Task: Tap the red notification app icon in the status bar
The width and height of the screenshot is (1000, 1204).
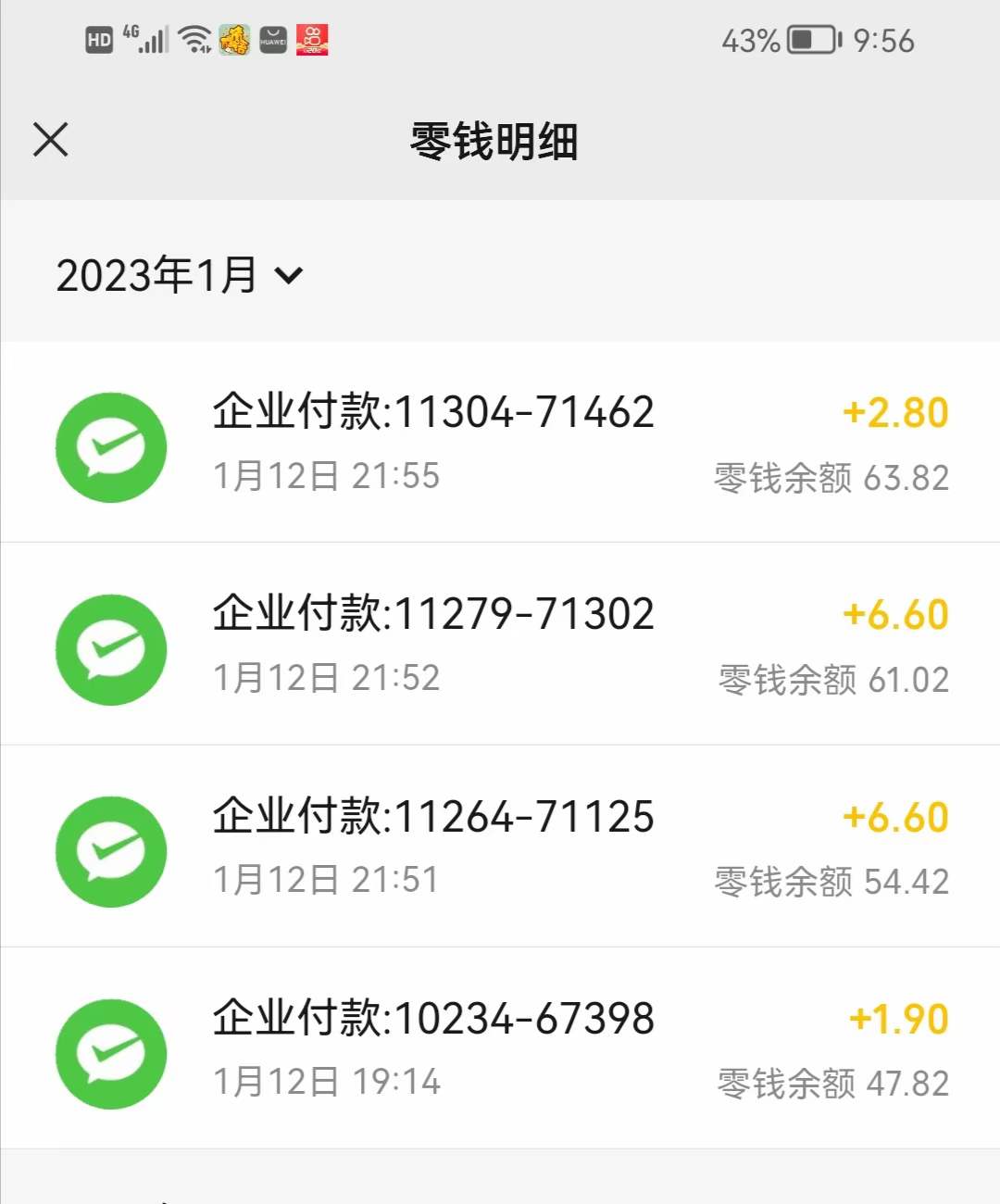Action: 311,39
